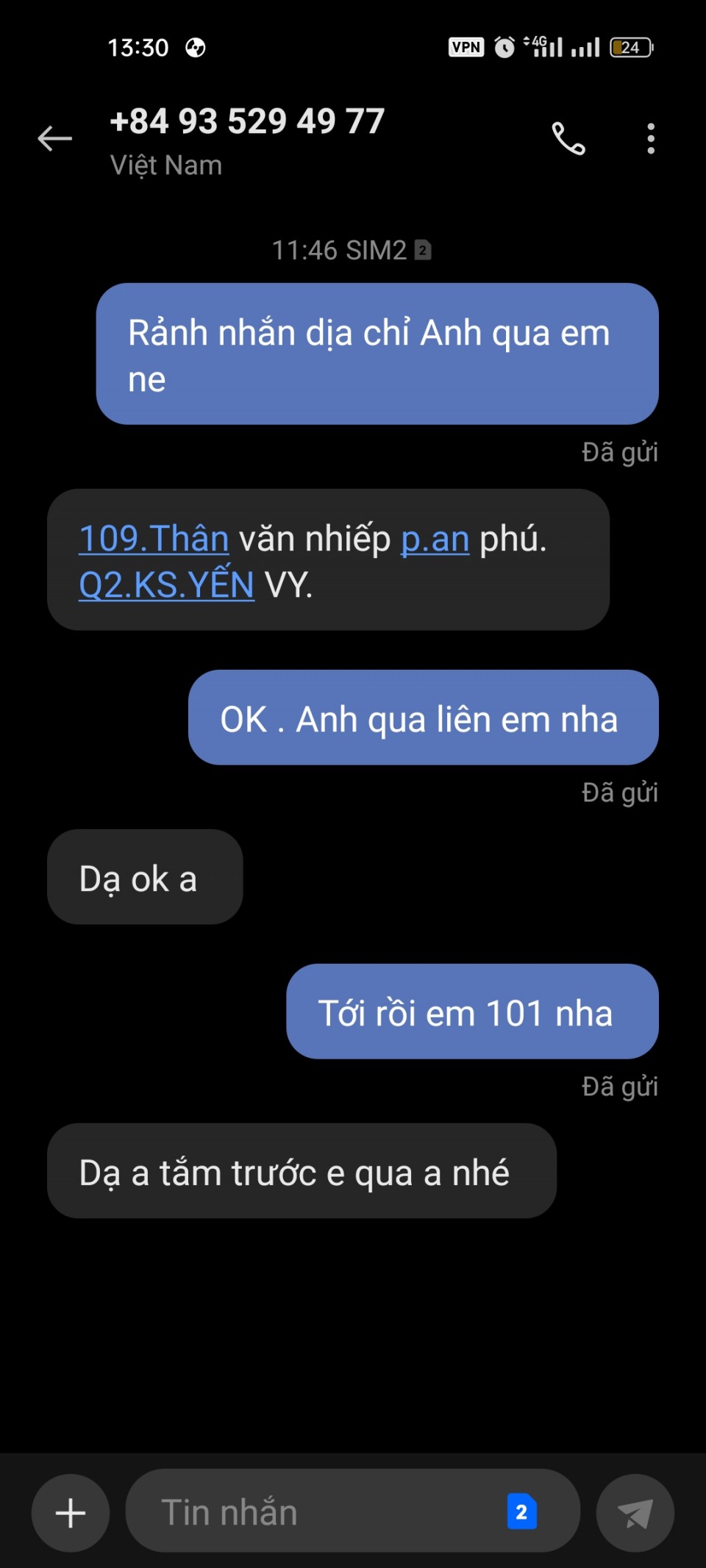This screenshot has height=1568, width=706.
Task: Focus the Tin nhắn text field
Action: pyautogui.click(x=316, y=1513)
